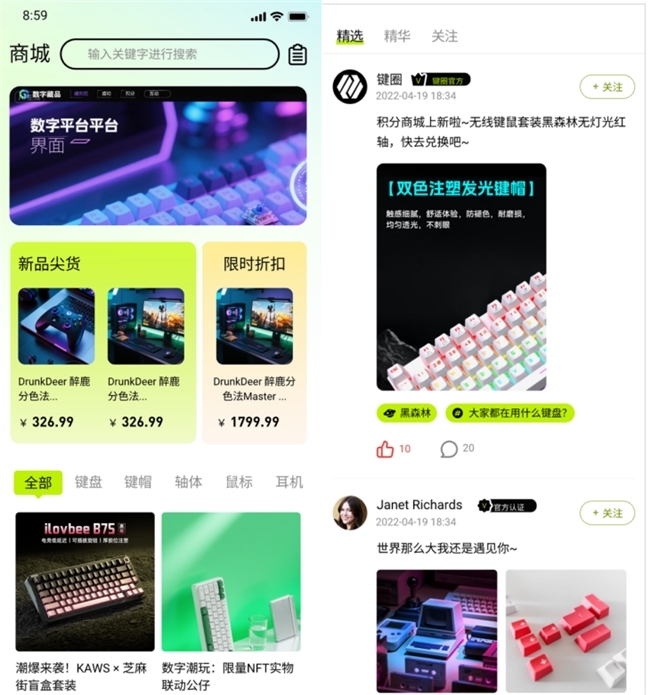Viewport: 650px width, 695px height.
Task: Follow Janet Richards
Action: pyautogui.click(x=607, y=512)
